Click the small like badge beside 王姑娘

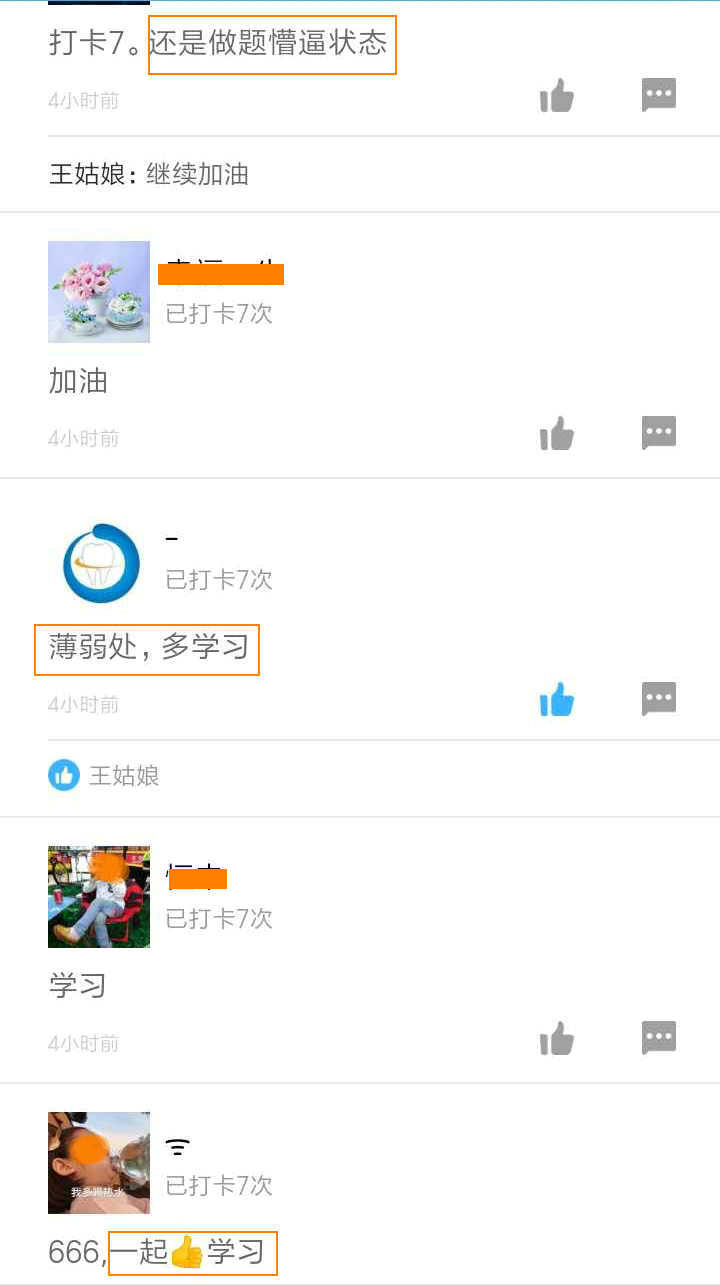tap(63, 774)
